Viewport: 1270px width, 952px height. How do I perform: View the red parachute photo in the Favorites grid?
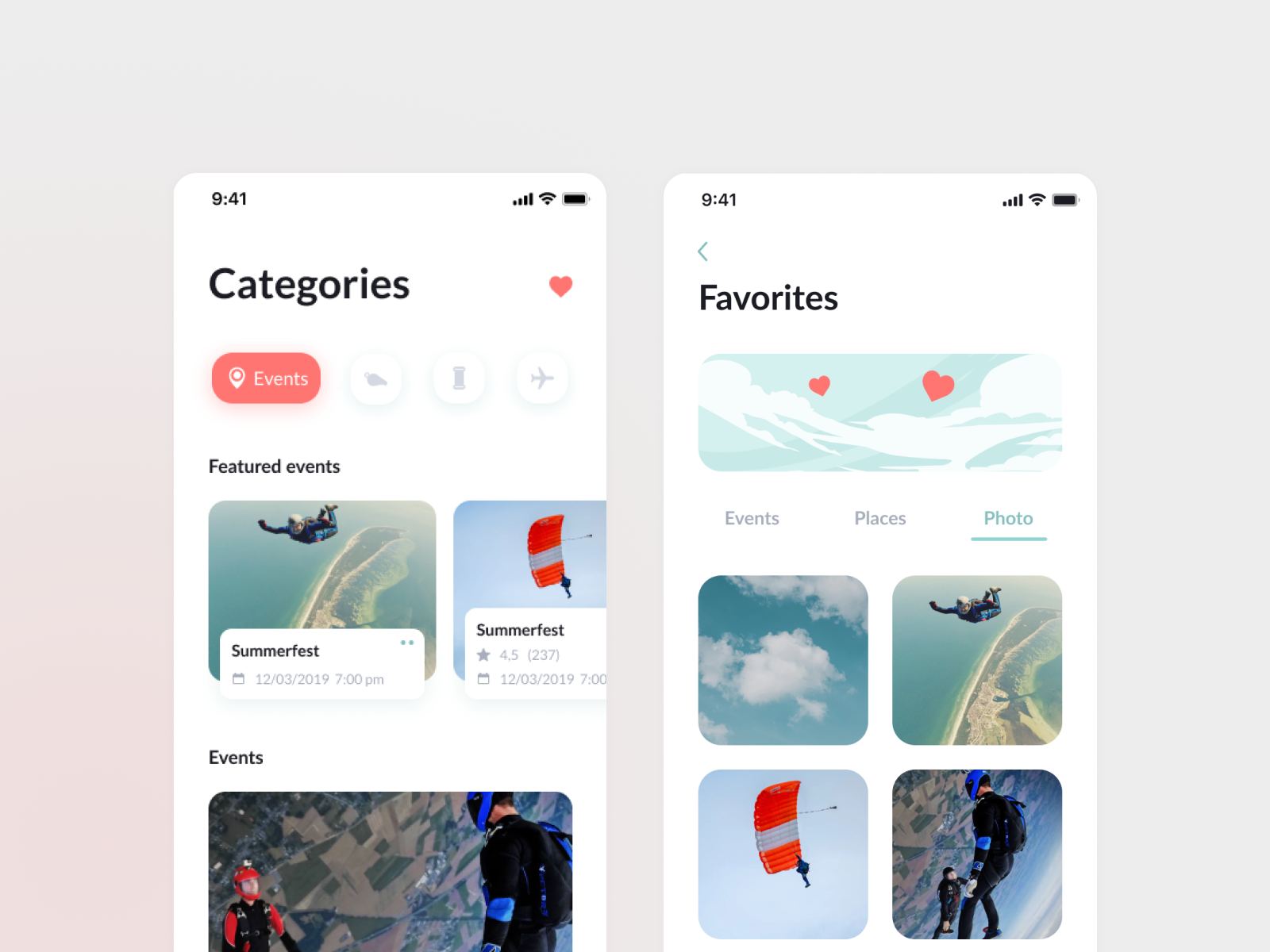783,854
